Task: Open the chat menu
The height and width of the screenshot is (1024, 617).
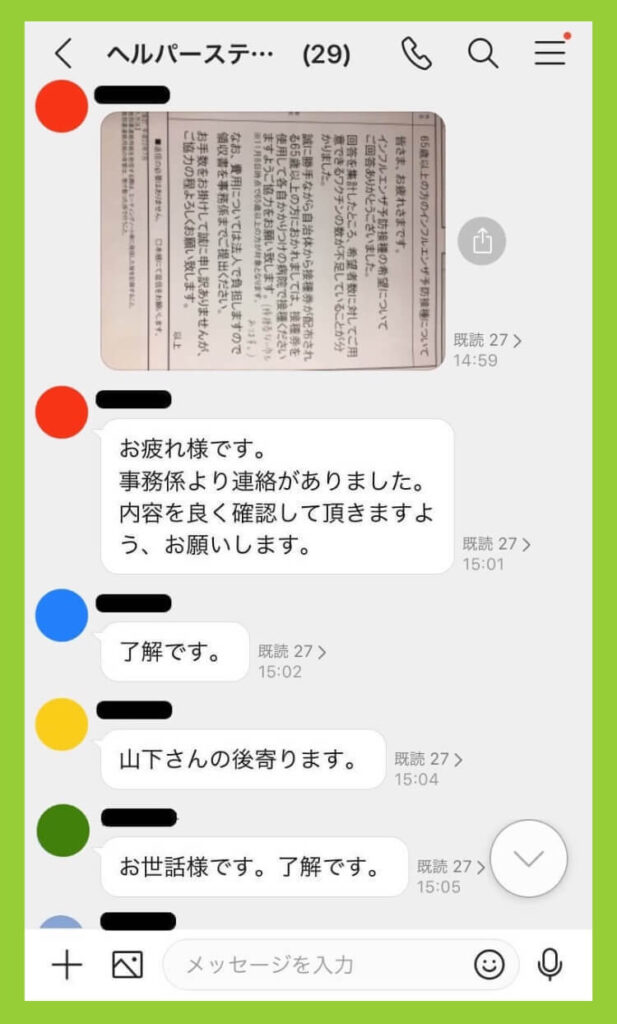Action: [x=550, y=53]
